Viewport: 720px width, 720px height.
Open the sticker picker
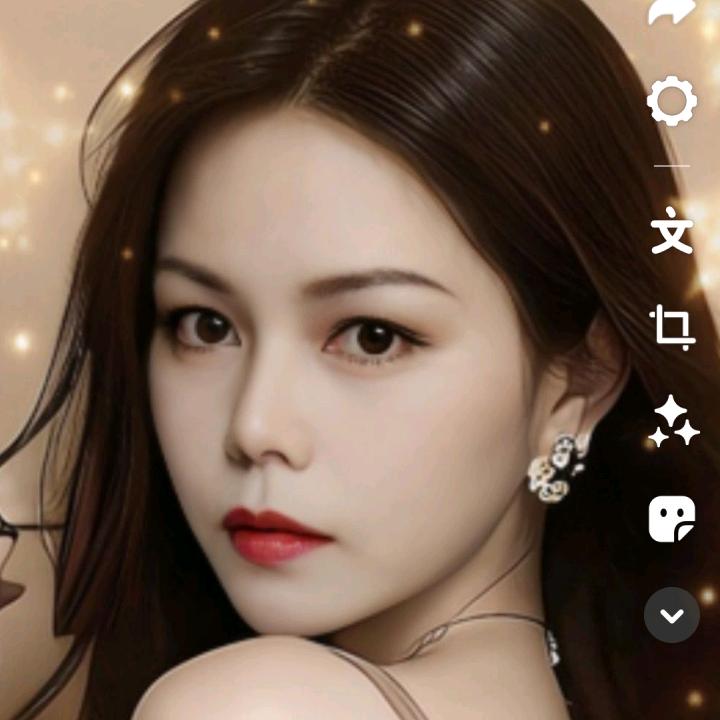672,519
